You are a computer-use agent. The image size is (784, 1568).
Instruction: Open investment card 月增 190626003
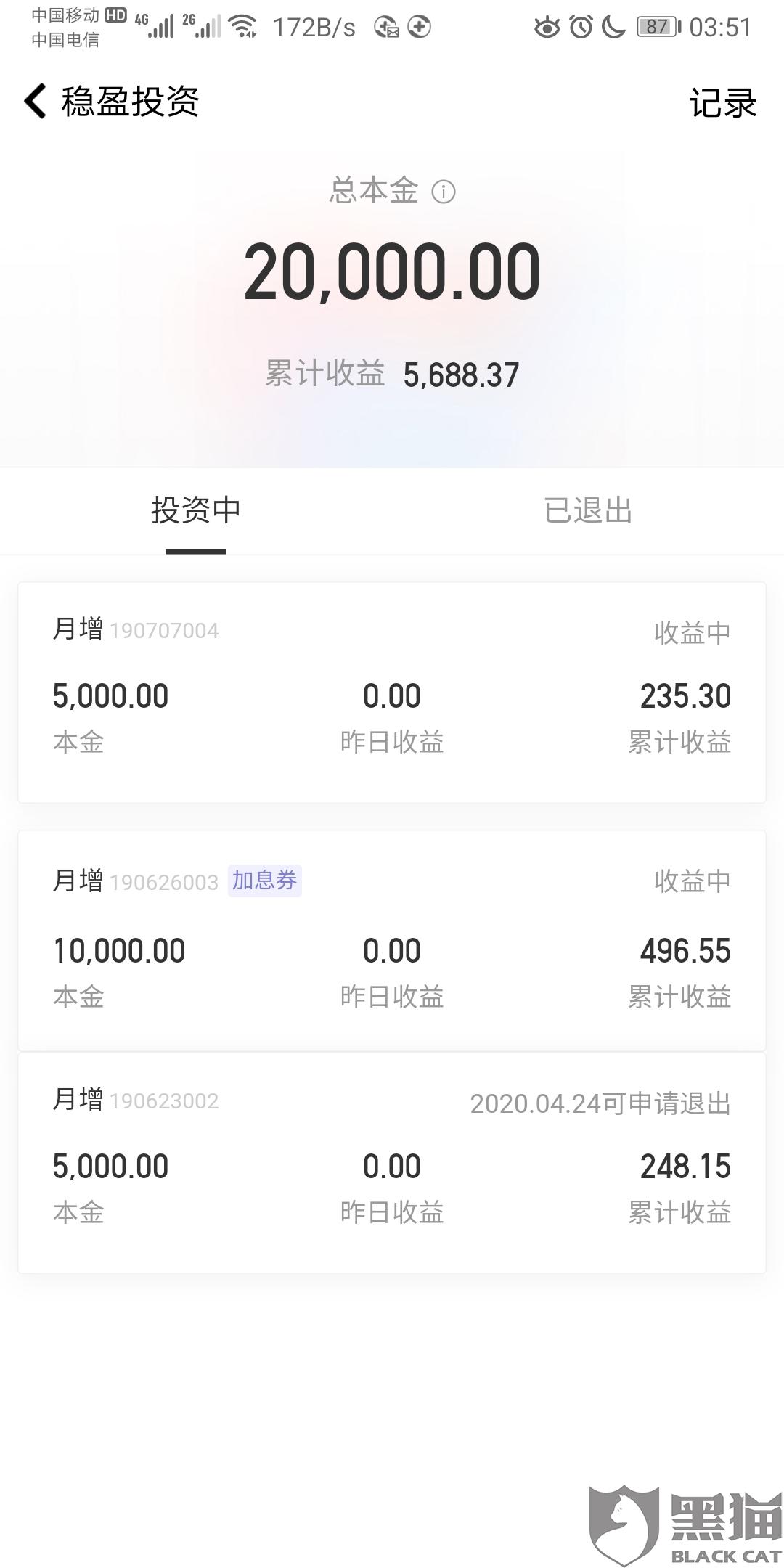392,941
